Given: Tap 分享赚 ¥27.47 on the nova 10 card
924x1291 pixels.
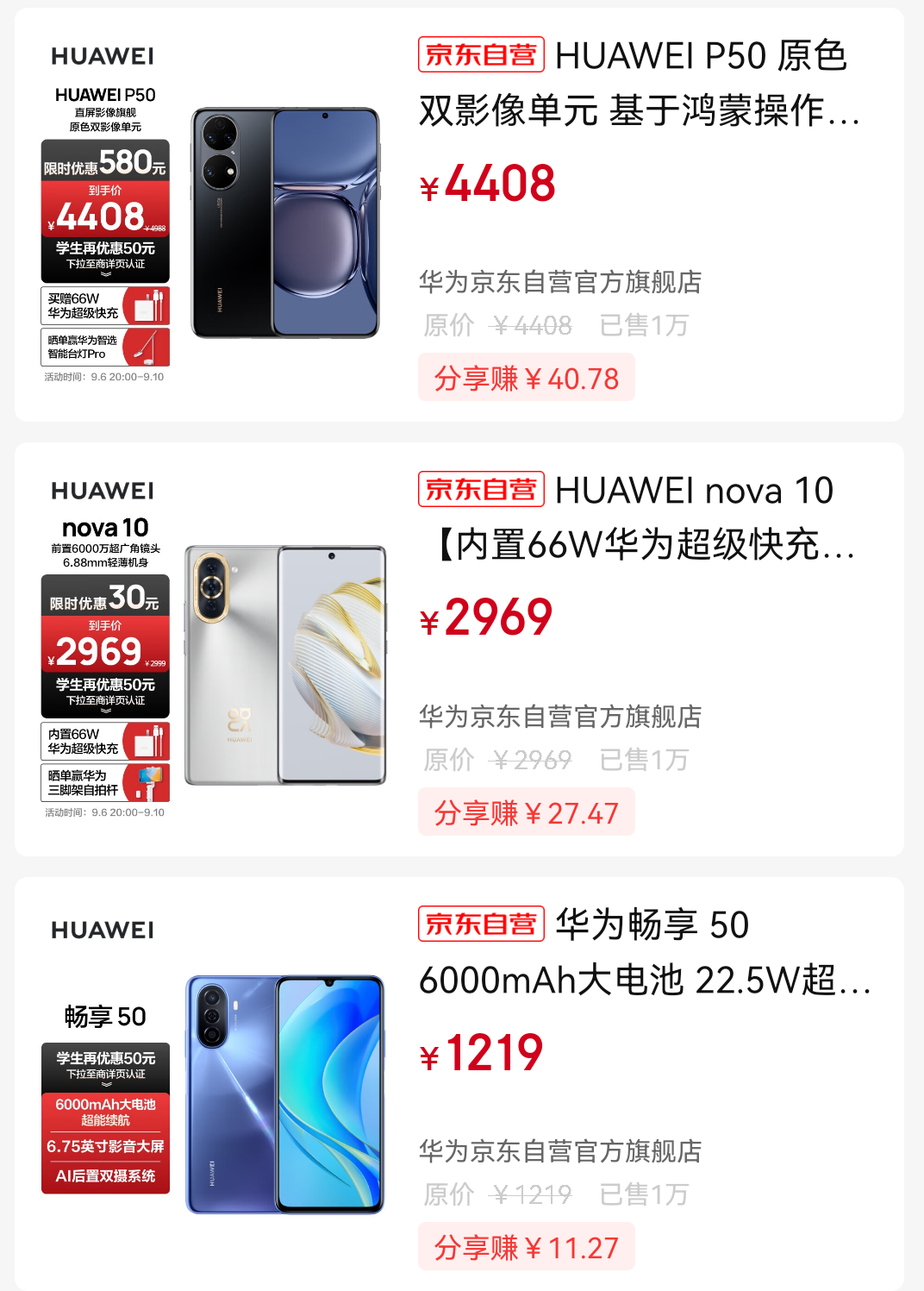Looking at the screenshot, I should coord(527,812).
